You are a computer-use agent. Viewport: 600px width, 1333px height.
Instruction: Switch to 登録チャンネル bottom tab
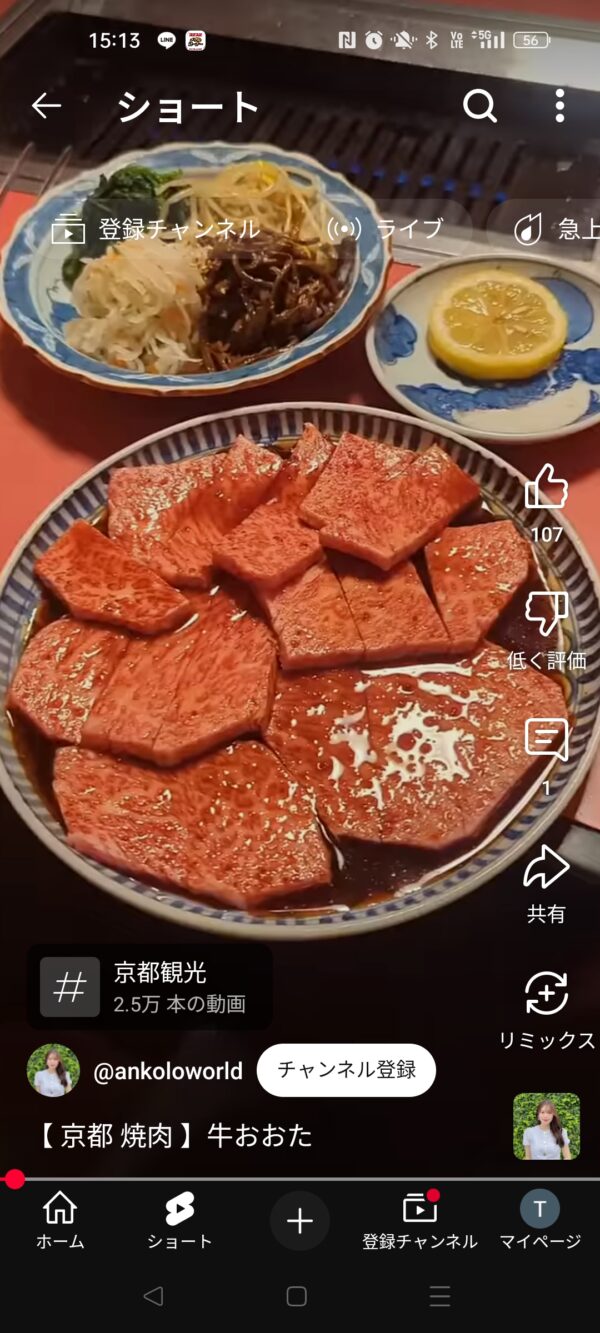click(x=419, y=1221)
